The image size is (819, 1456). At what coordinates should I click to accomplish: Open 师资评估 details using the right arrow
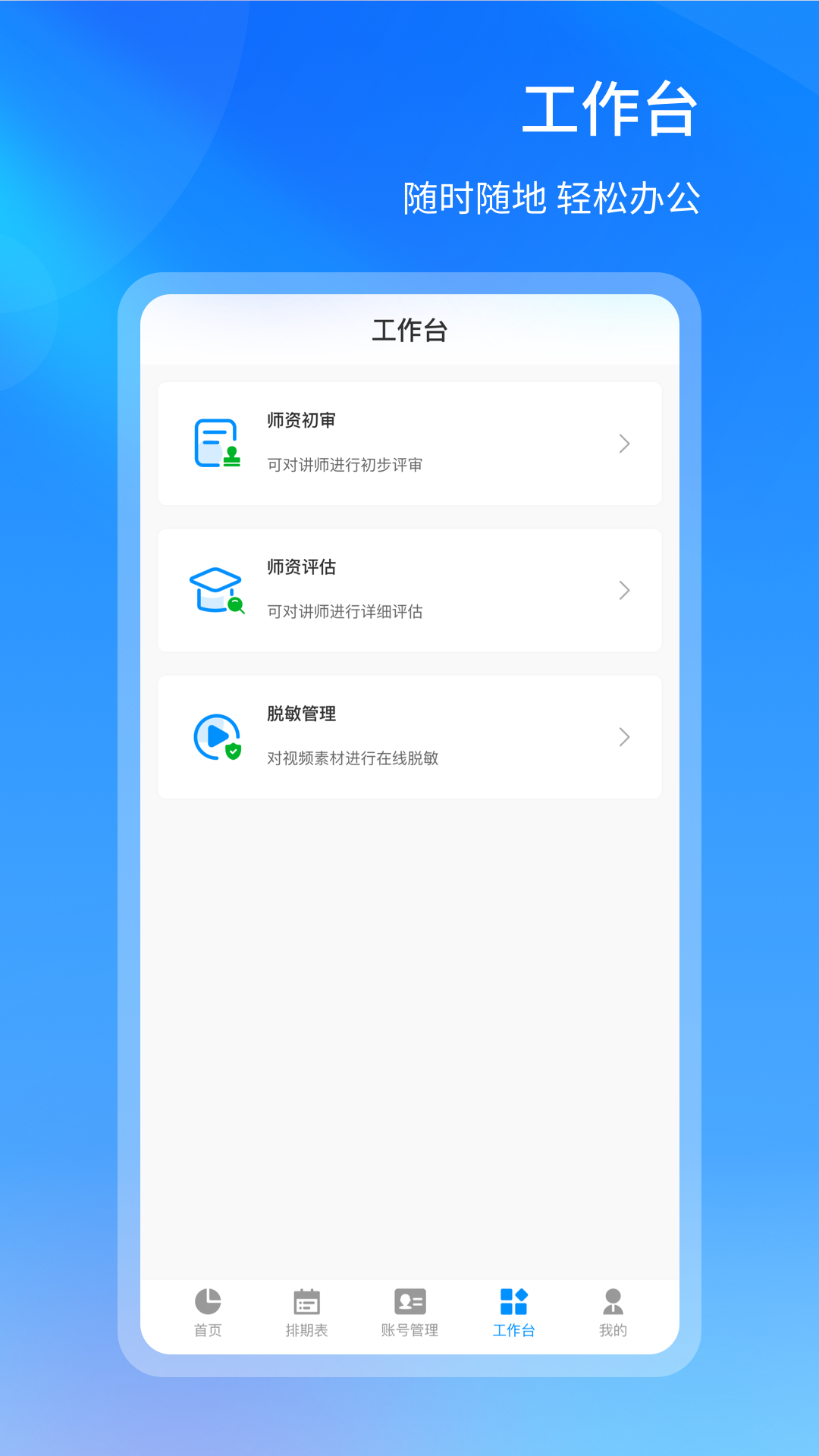[x=624, y=590]
